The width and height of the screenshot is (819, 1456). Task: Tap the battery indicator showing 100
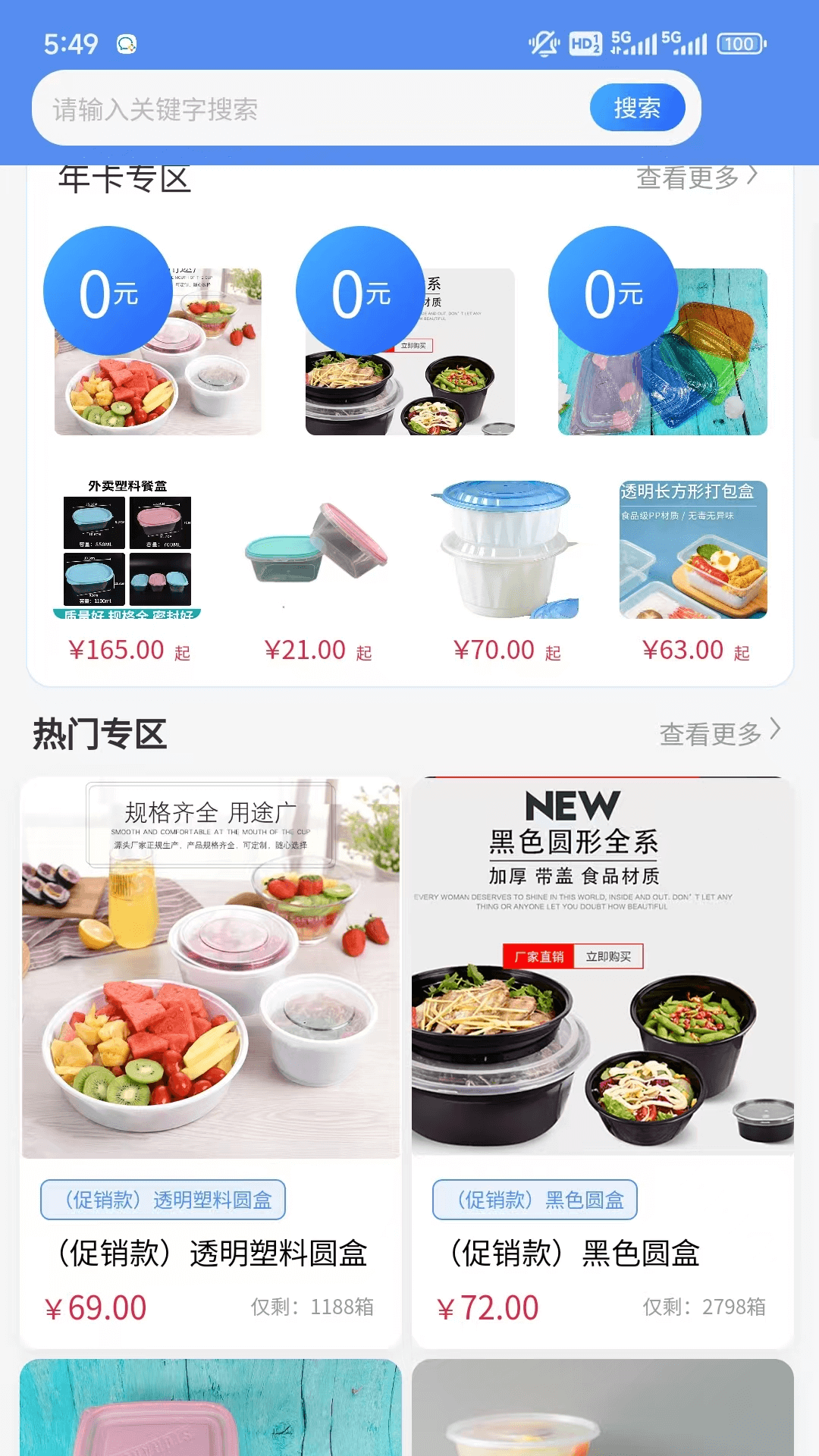pos(739,43)
